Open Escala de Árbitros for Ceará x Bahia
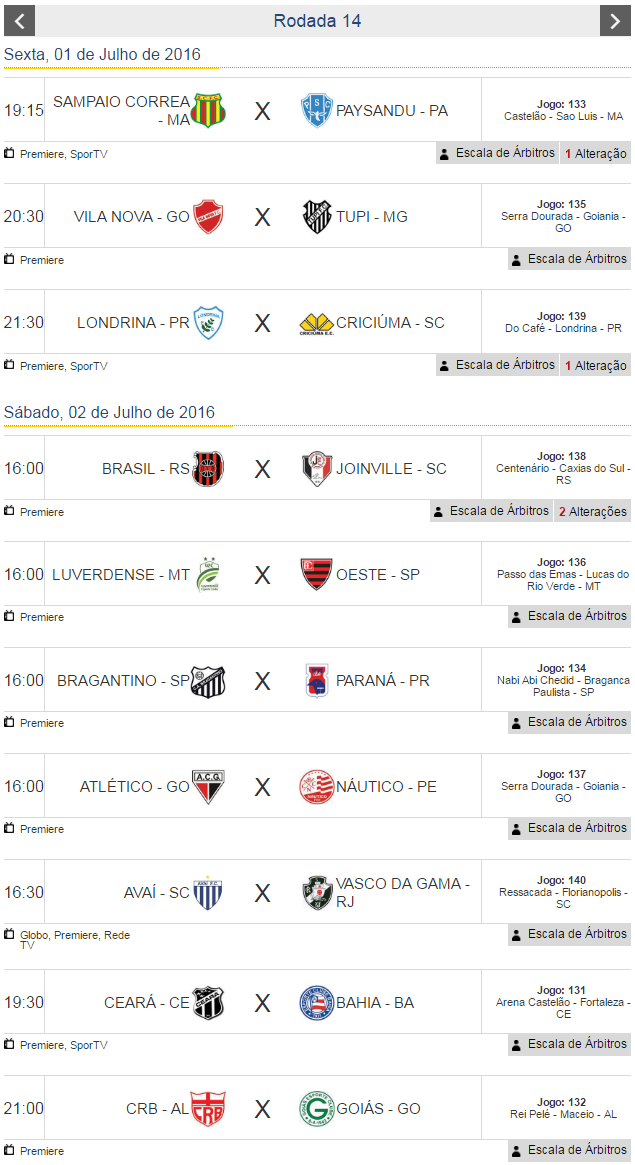Viewport: 635px width, 1165px height. pyautogui.click(x=569, y=1044)
